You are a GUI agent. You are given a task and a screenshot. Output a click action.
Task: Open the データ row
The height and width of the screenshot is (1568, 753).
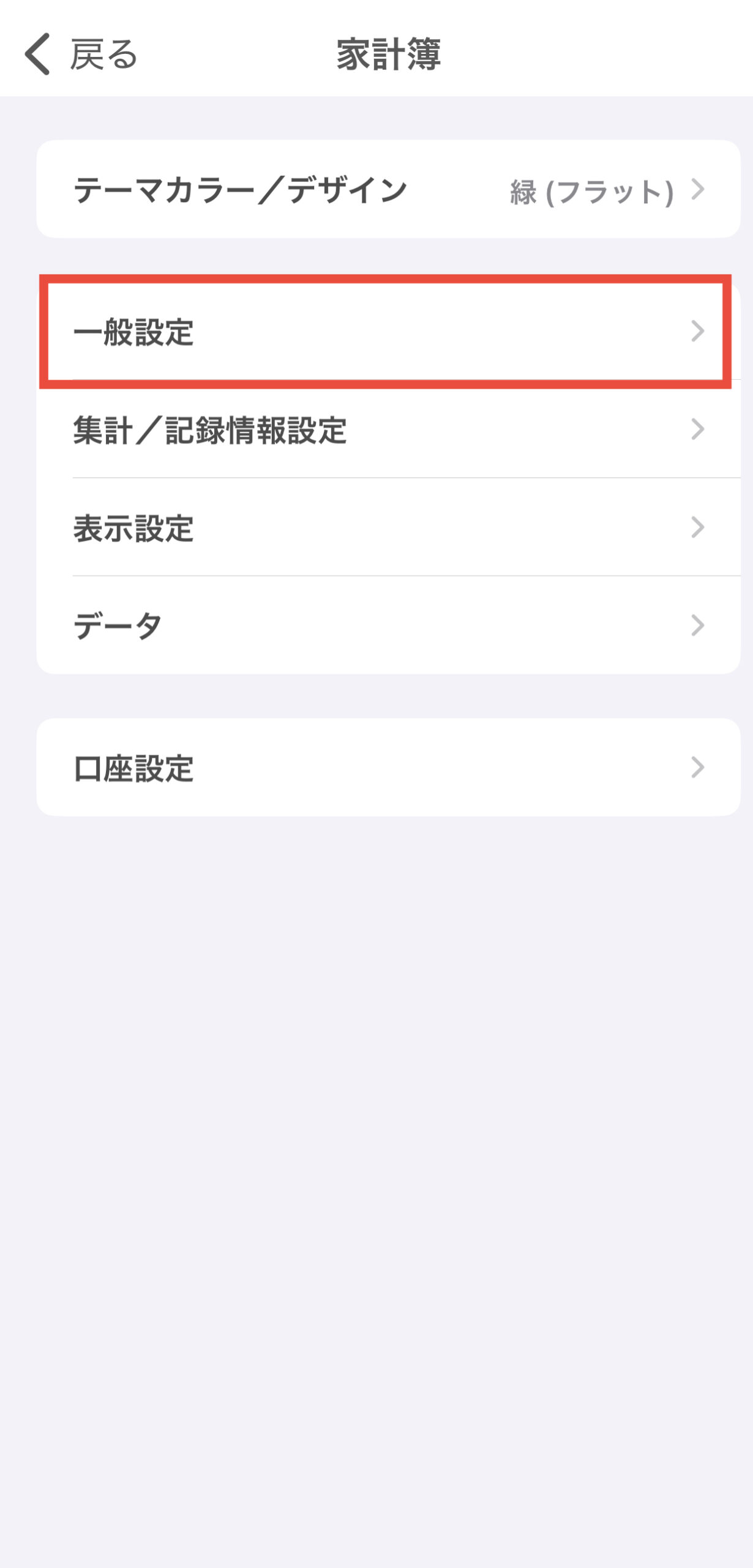coord(388,625)
